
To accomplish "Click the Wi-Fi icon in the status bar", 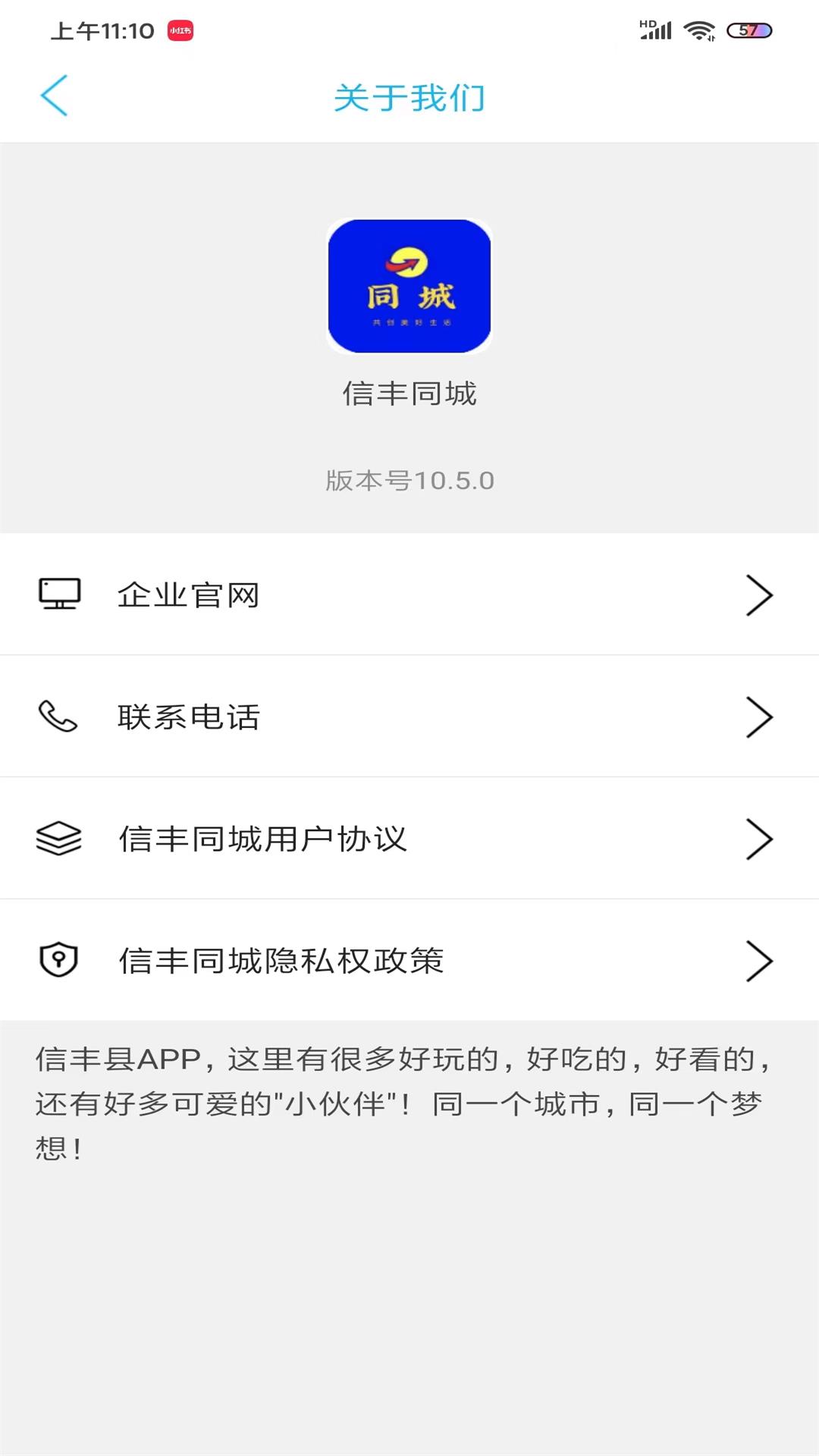I will pos(698,29).
